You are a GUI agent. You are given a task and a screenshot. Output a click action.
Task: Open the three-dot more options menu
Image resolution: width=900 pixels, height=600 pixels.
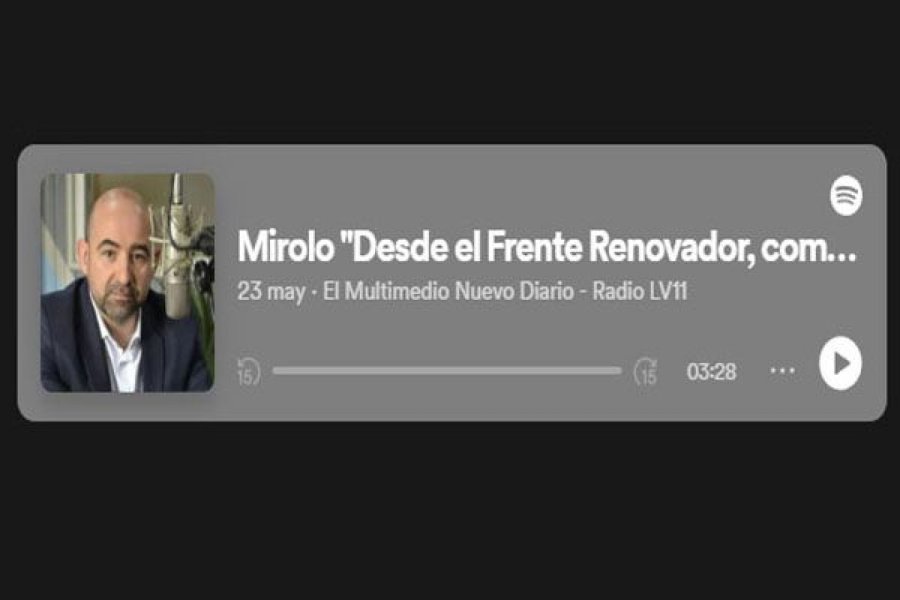782,371
